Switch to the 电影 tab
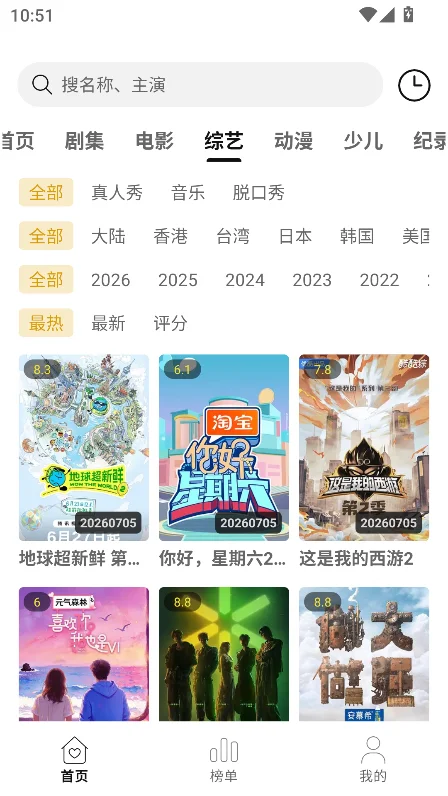Viewport: 448px width, 796px height. pos(154,141)
